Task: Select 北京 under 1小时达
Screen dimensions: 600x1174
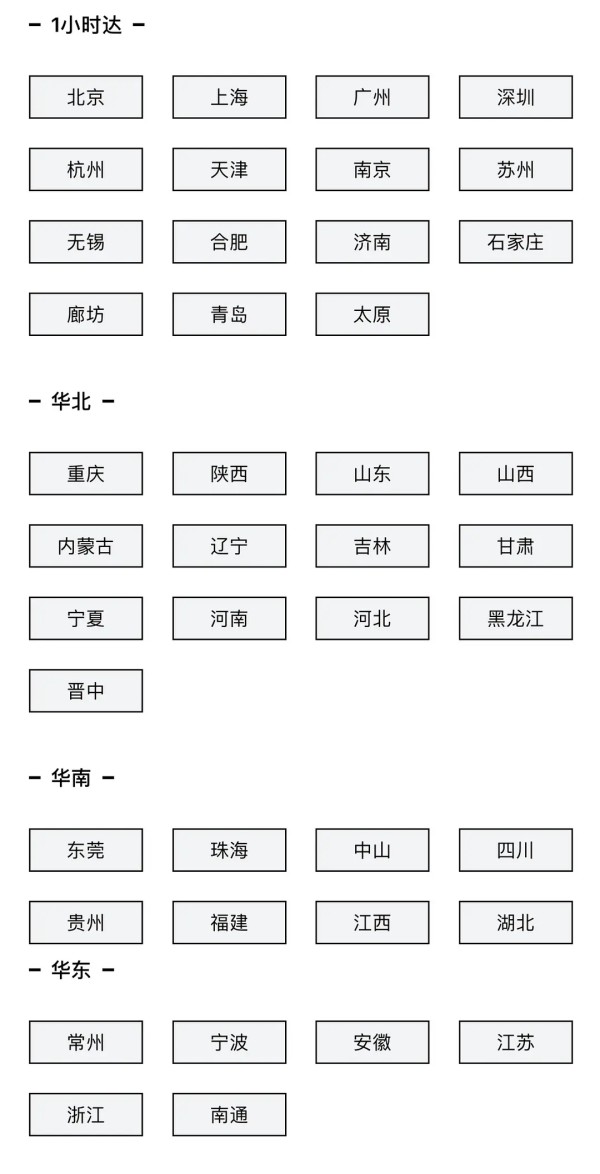Action: [x=85, y=97]
